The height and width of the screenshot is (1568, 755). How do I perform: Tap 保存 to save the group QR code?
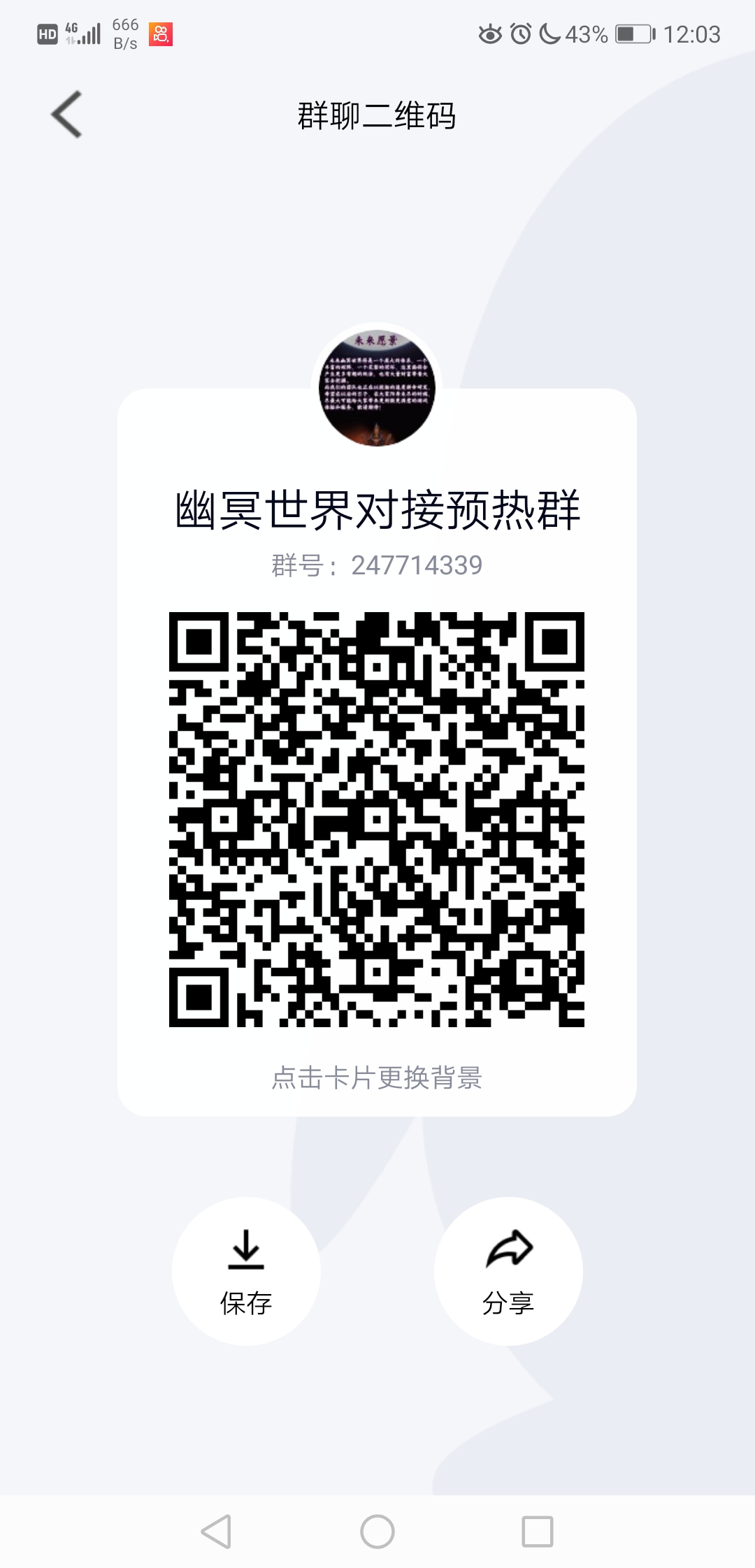click(246, 1300)
